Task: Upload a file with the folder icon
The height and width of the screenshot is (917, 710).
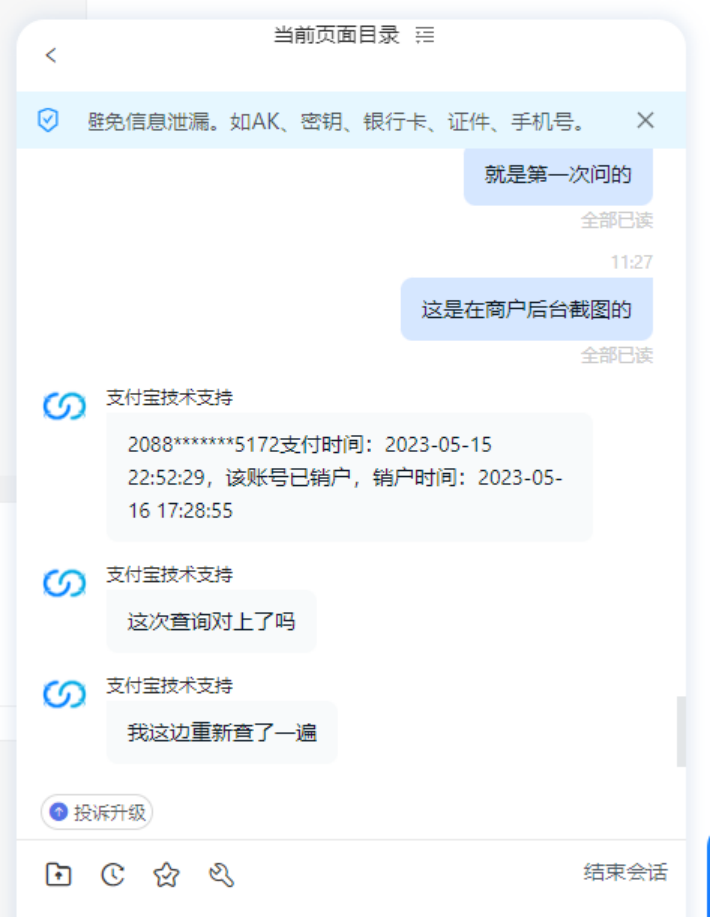Action: [59, 875]
